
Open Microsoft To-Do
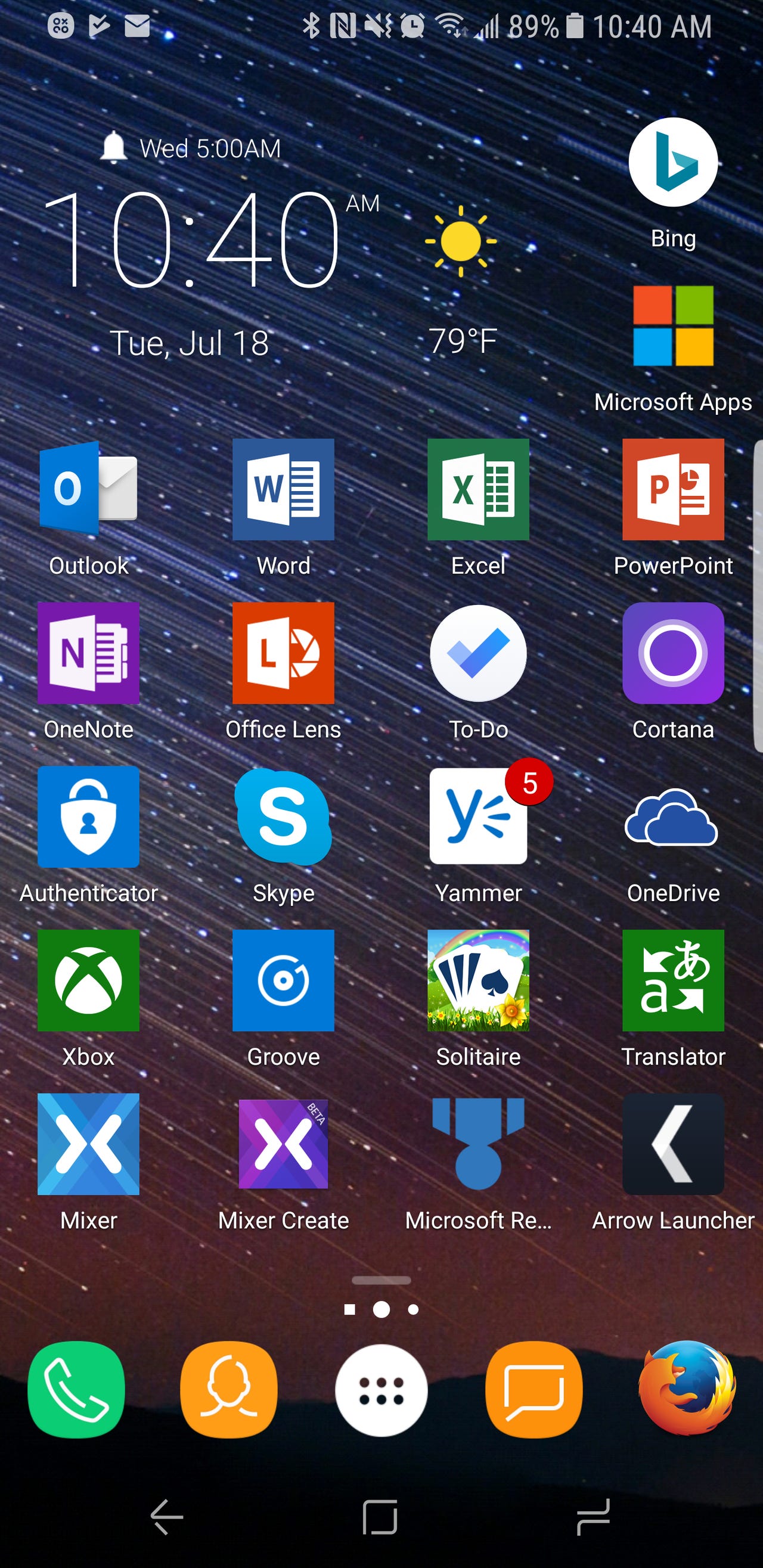click(478, 654)
